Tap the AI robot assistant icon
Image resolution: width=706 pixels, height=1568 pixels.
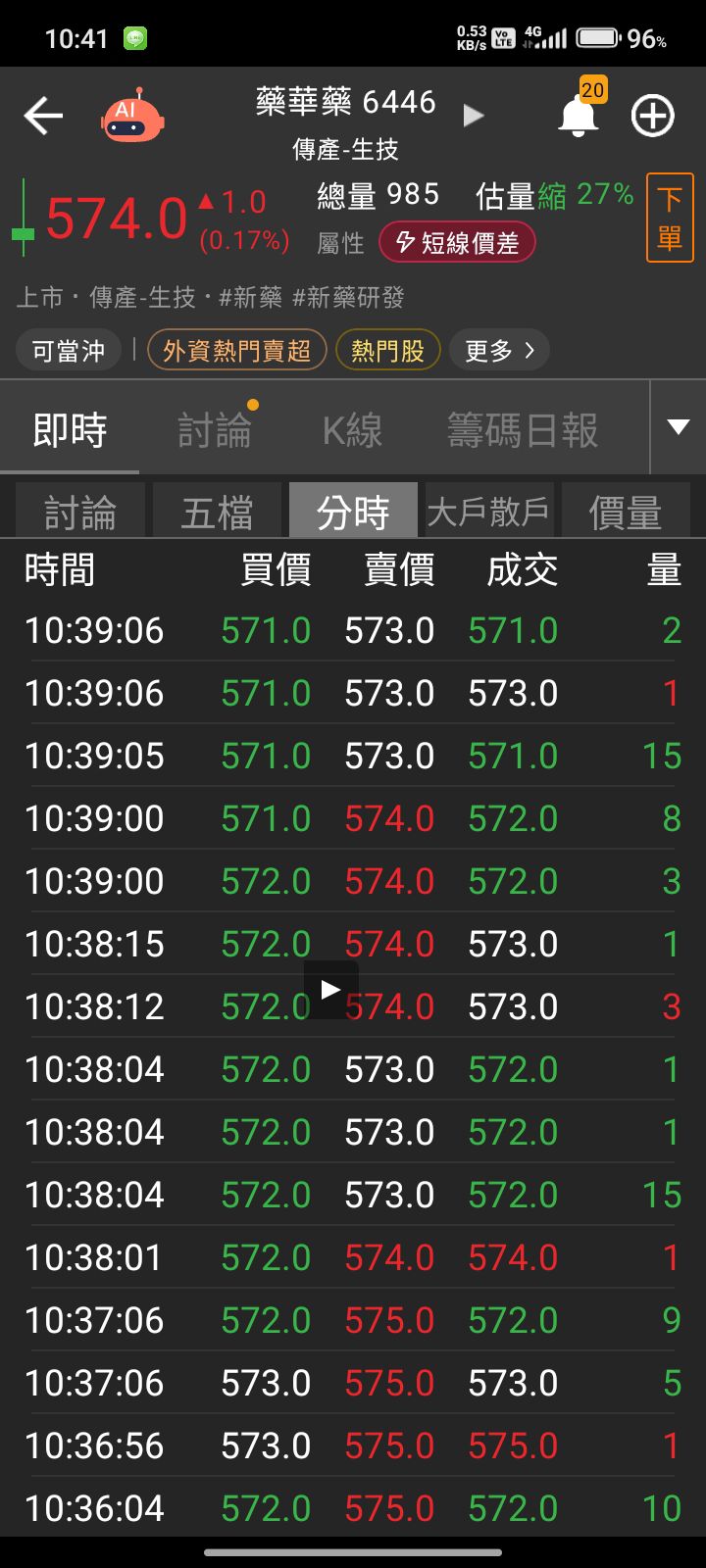point(132,114)
